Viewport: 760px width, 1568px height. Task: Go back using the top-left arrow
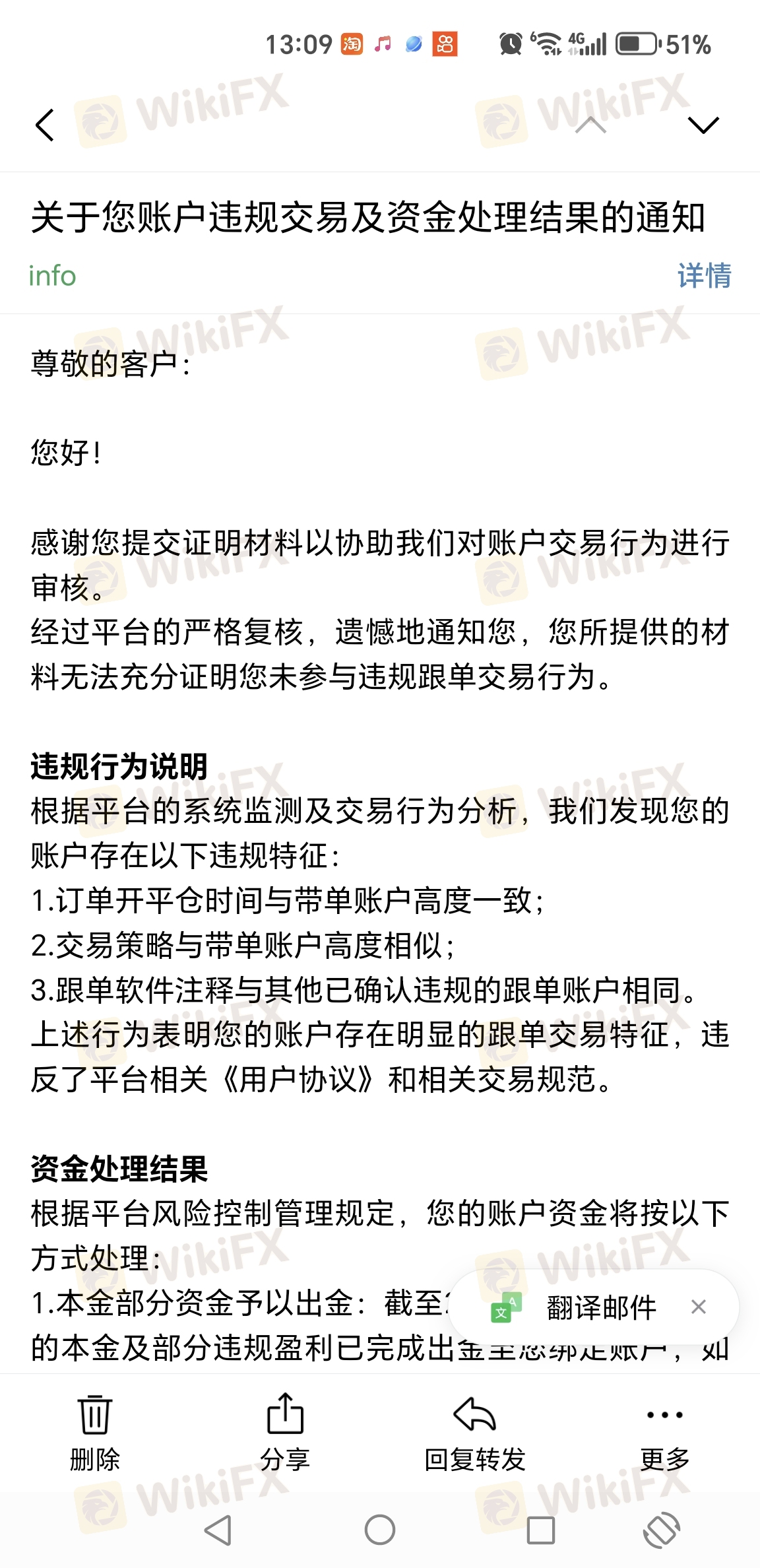(45, 125)
